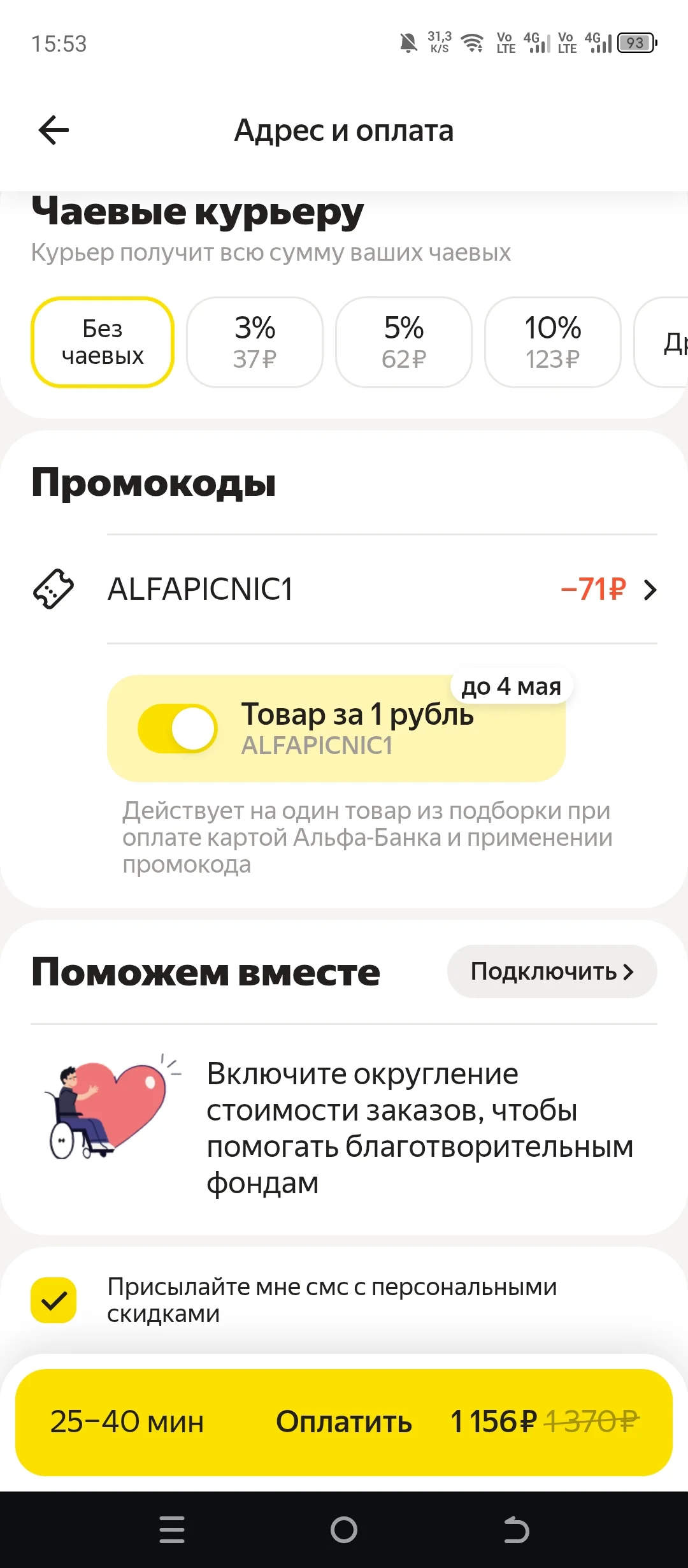
Task: Choose the 3% tip chip
Action: 255,342
